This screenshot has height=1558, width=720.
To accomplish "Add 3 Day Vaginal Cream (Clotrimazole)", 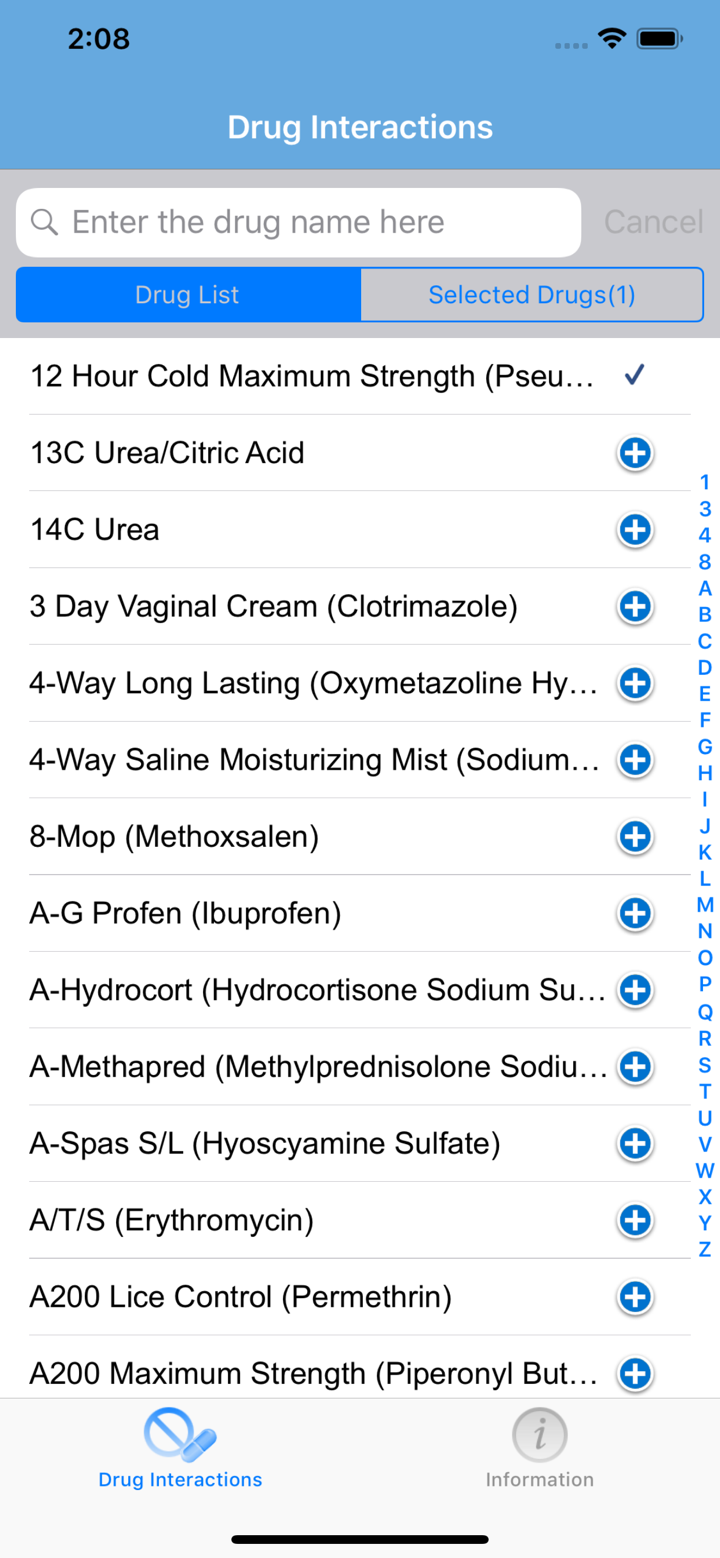I will point(635,607).
